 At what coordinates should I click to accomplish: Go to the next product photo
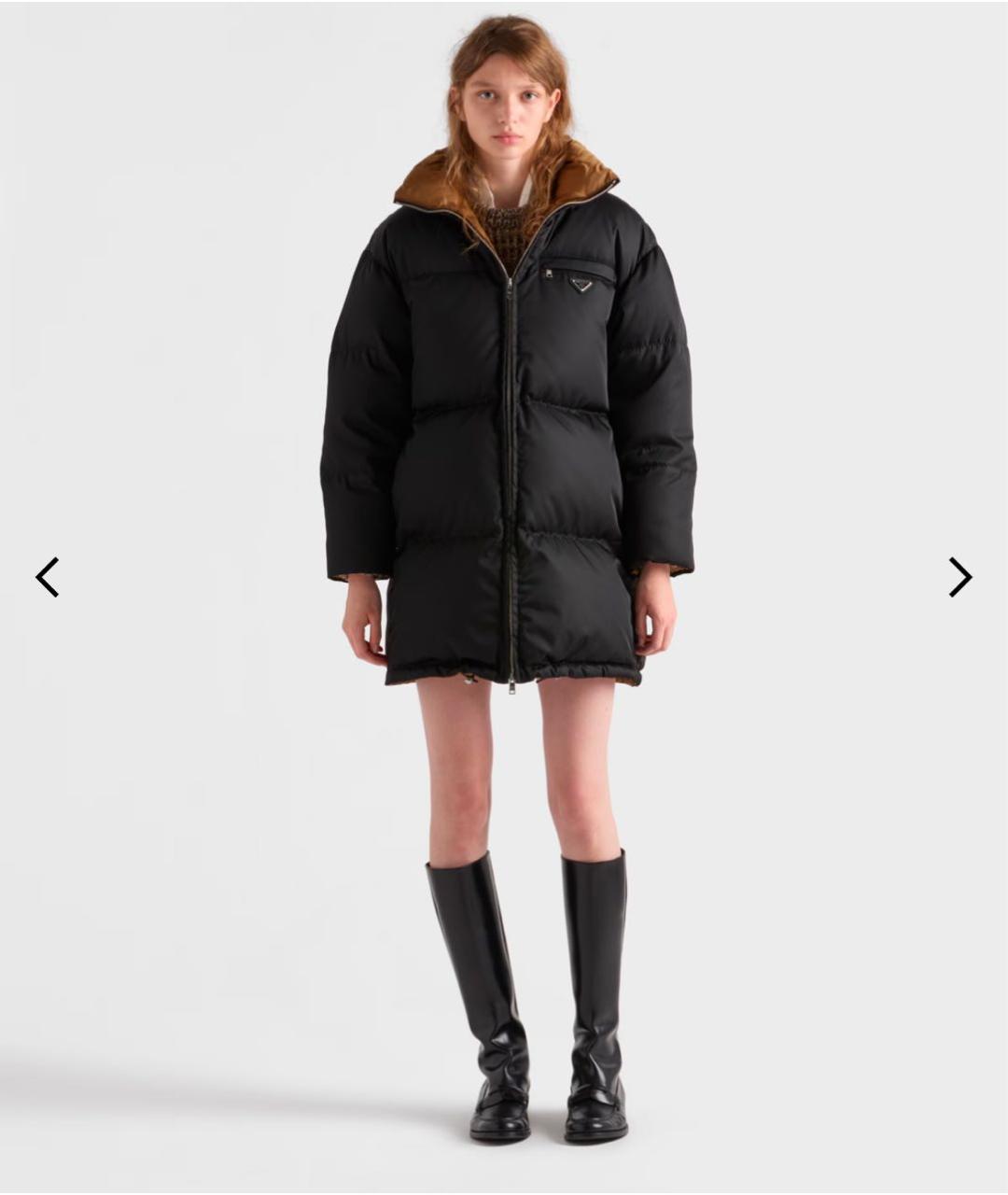(x=959, y=577)
